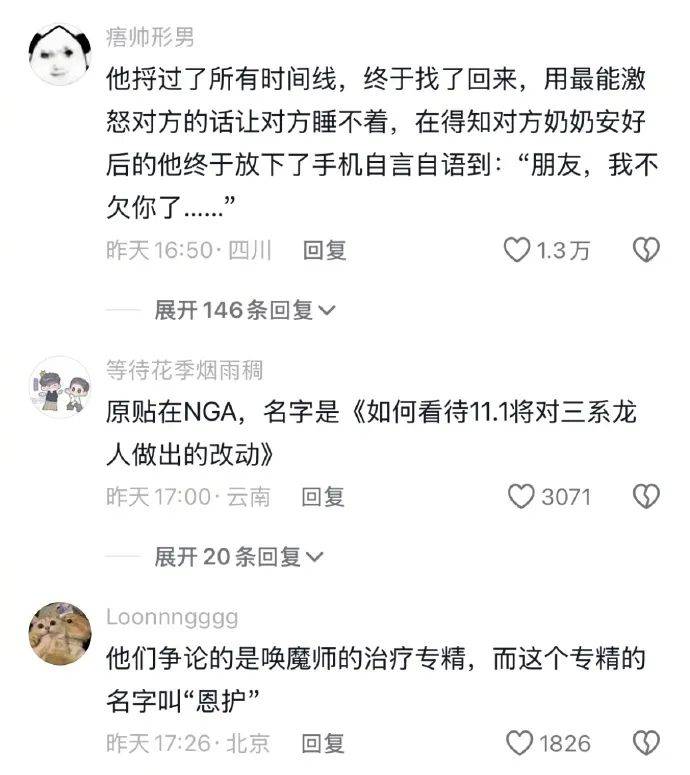Like the comment by 等待花季烟雨稠
This screenshot has width=690, height=775.
point(521,496)
